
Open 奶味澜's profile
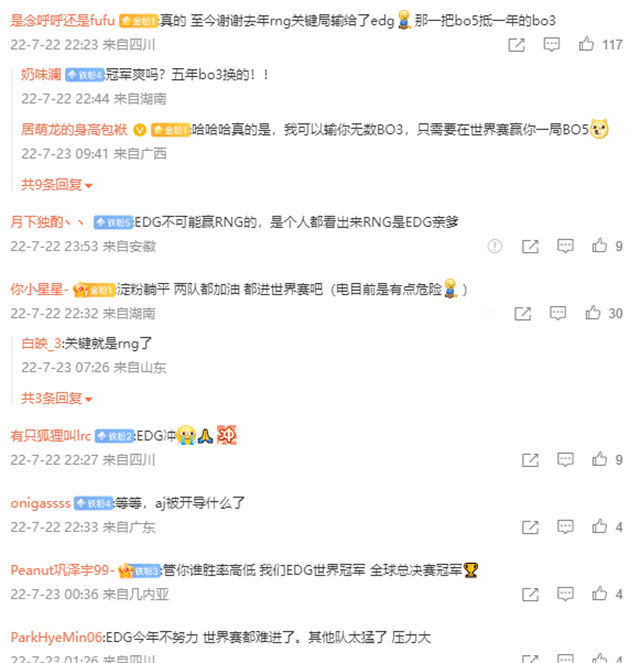pyautogui.click(x=42, y=75)
